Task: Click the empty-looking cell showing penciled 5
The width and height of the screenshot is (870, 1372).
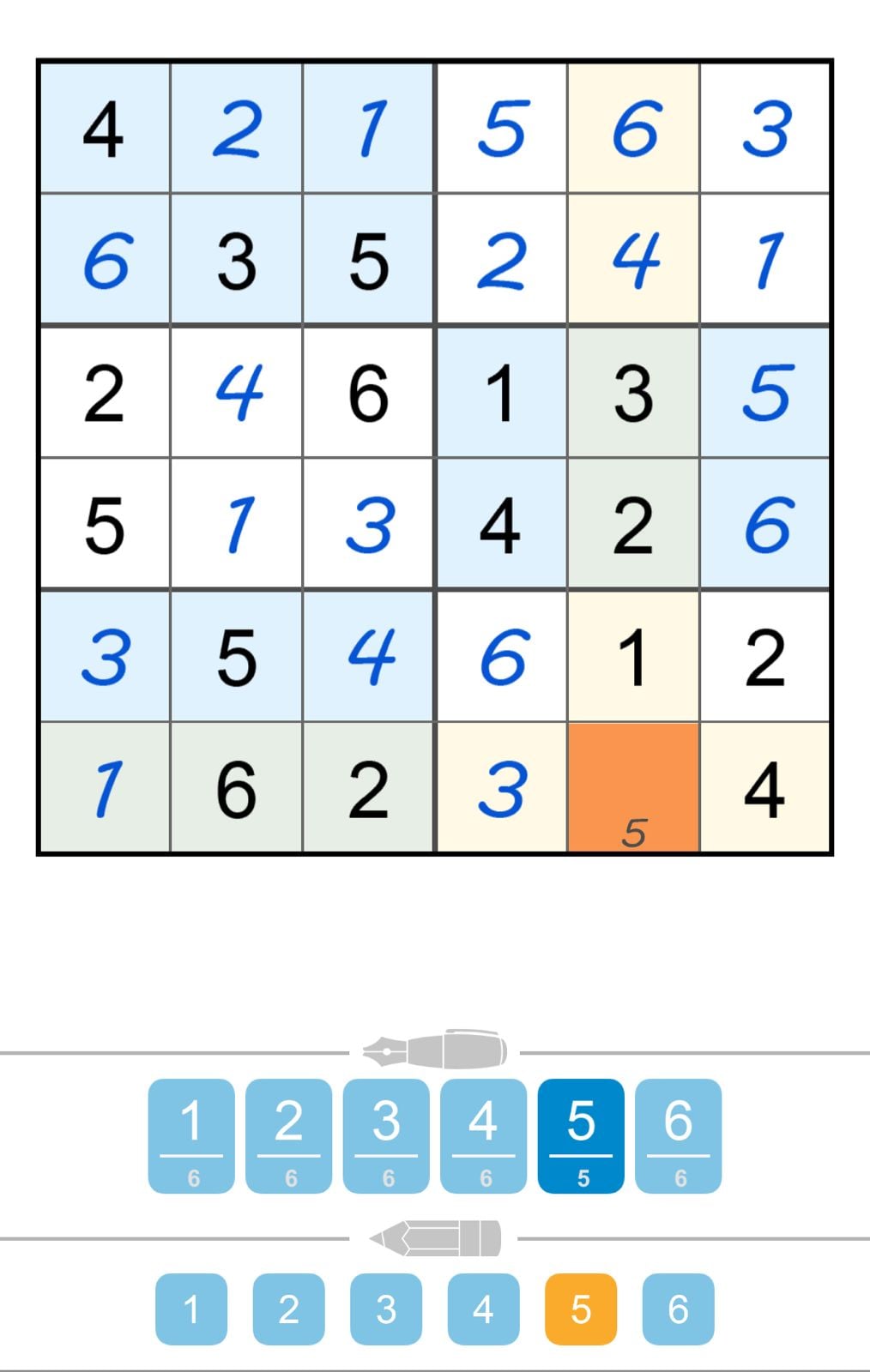Action: pyautogui.click(x=633, y=789)
